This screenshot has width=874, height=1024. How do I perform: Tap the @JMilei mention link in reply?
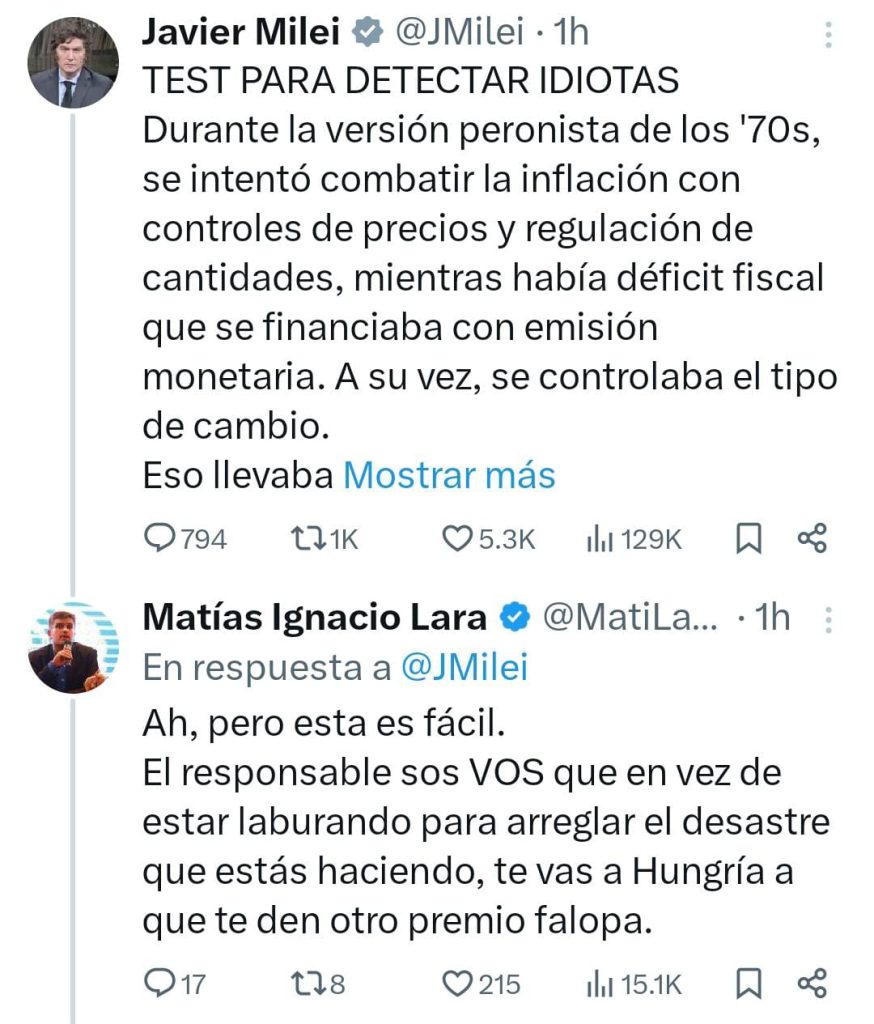(x=464, y=669)
